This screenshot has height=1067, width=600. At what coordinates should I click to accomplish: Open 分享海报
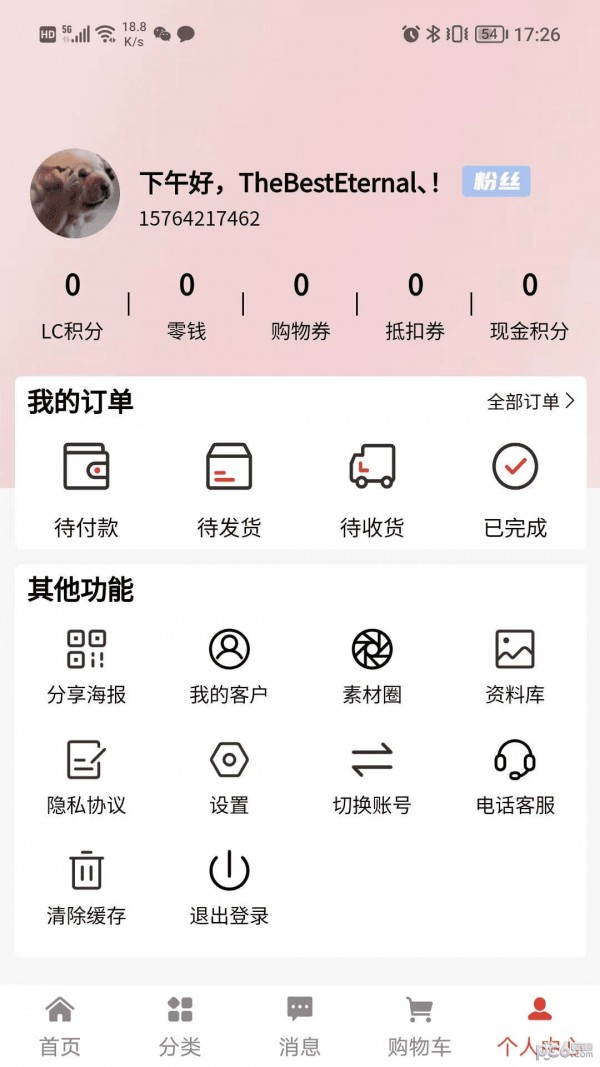point(86,665)
